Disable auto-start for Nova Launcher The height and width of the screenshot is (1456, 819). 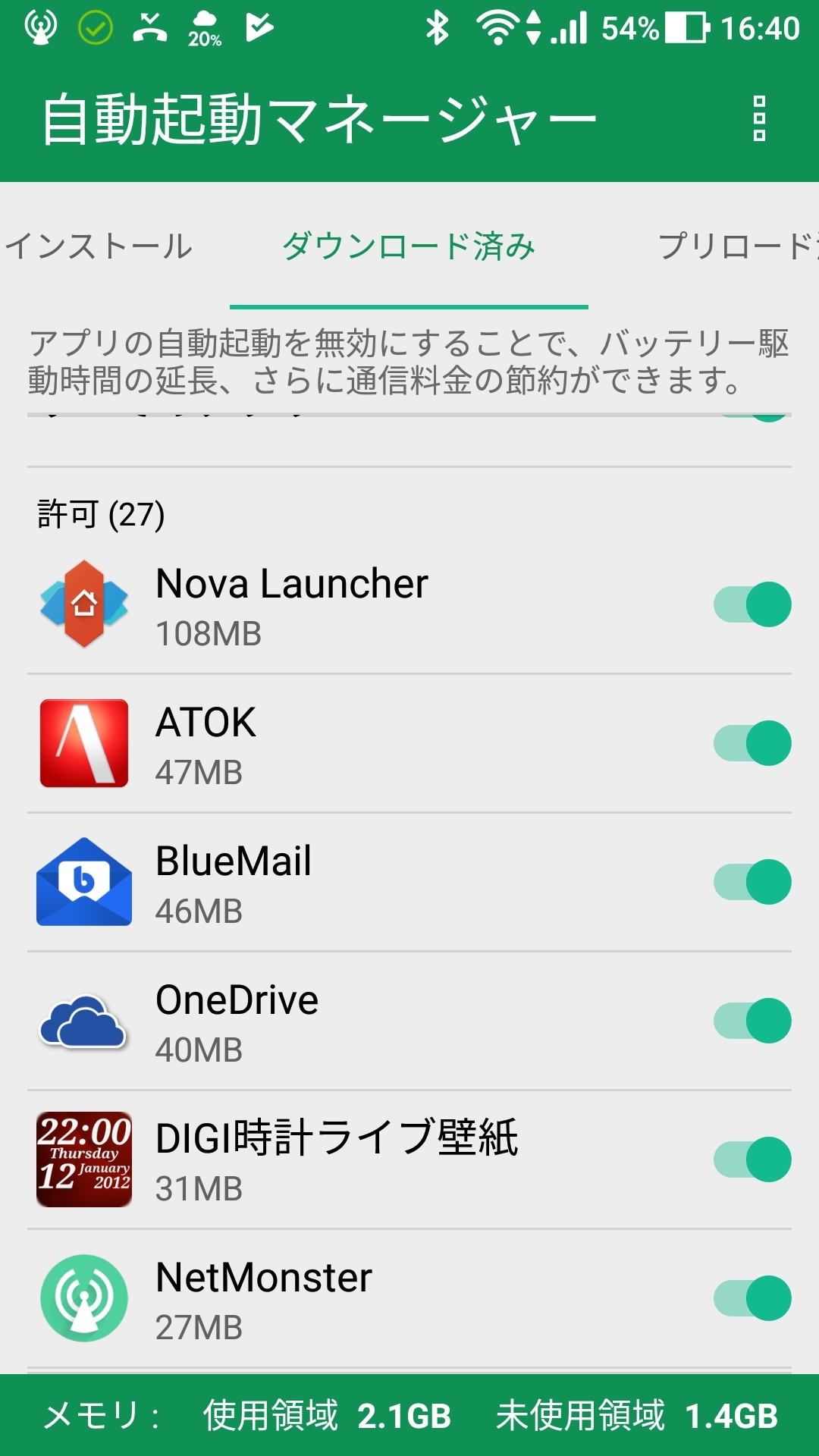(752, 604)
